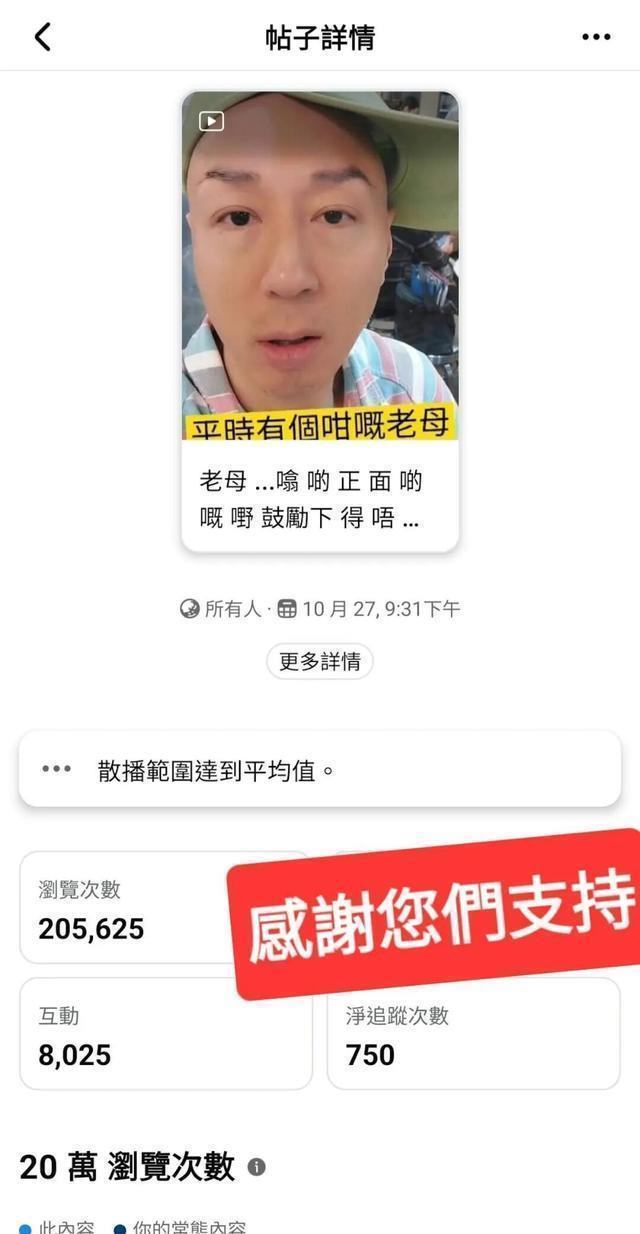The width and height of the screenshot is (640, 1234).
Task: Open the three-dot overflow menu
Action: 596,37
